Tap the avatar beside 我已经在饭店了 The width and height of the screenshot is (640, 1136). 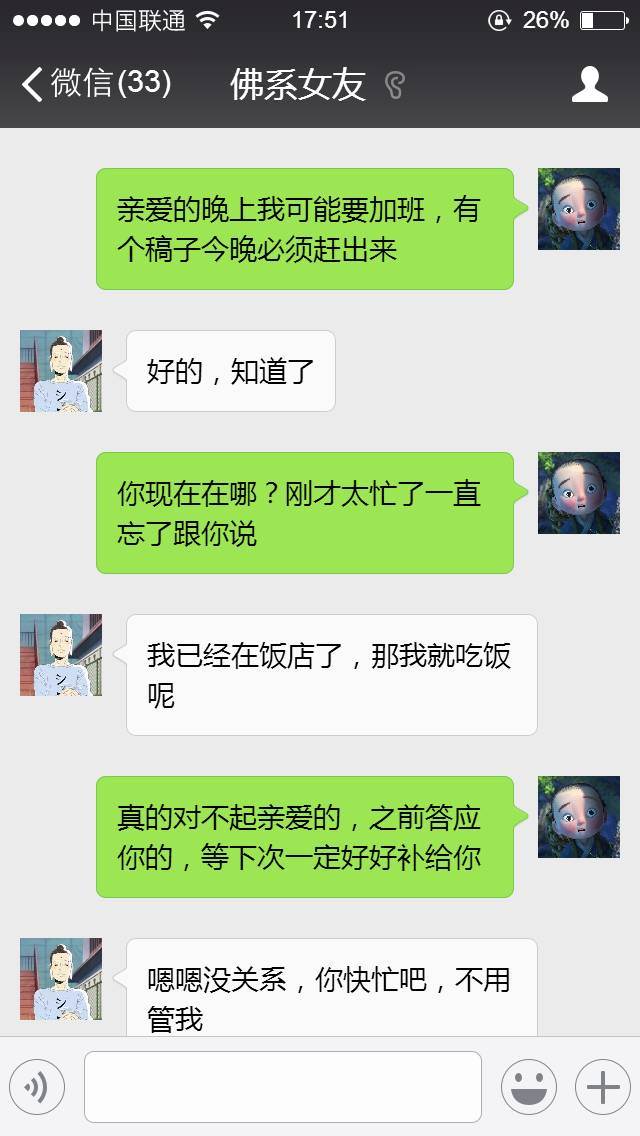(61, 655)
